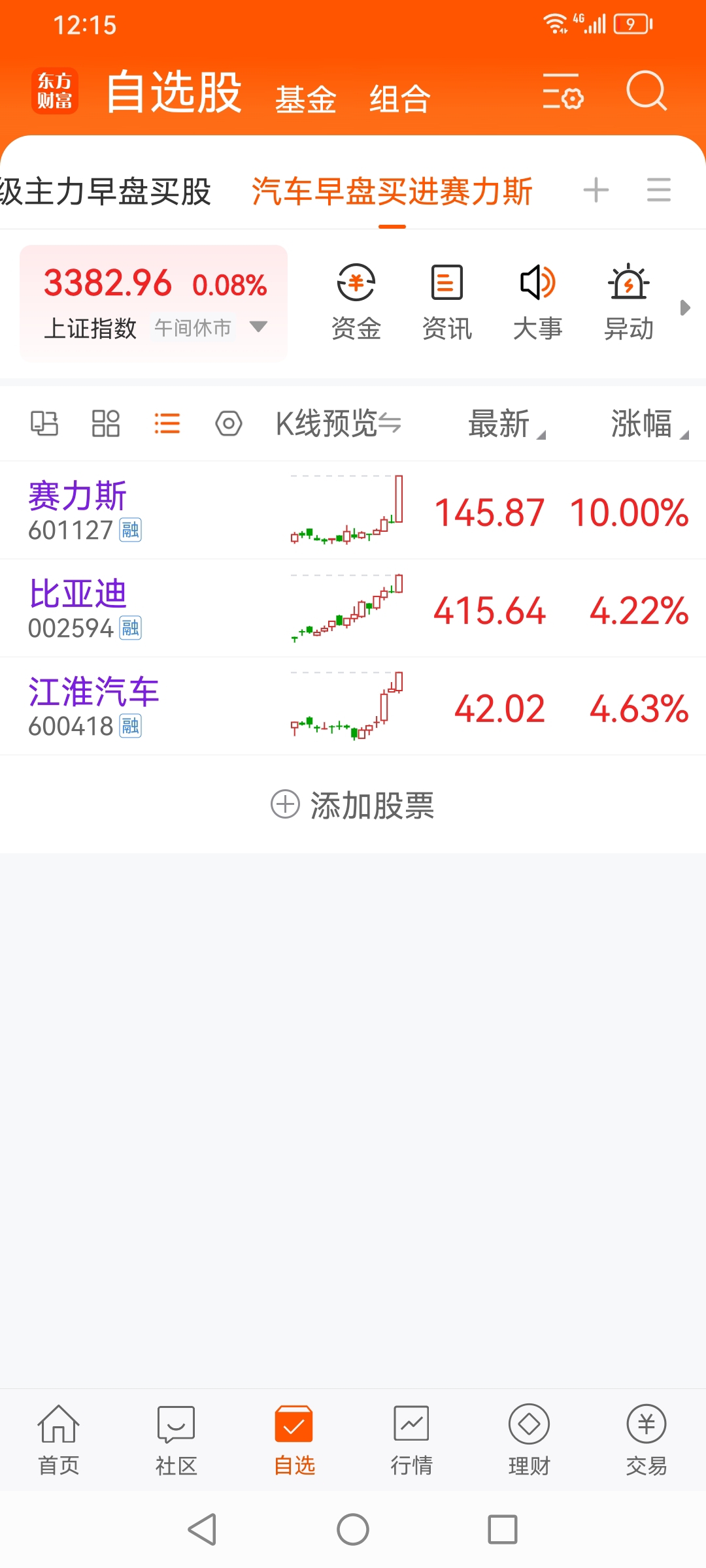Sort the list by 最新 price
Viewport: 706px width, 1568px height.
[507, 423]
